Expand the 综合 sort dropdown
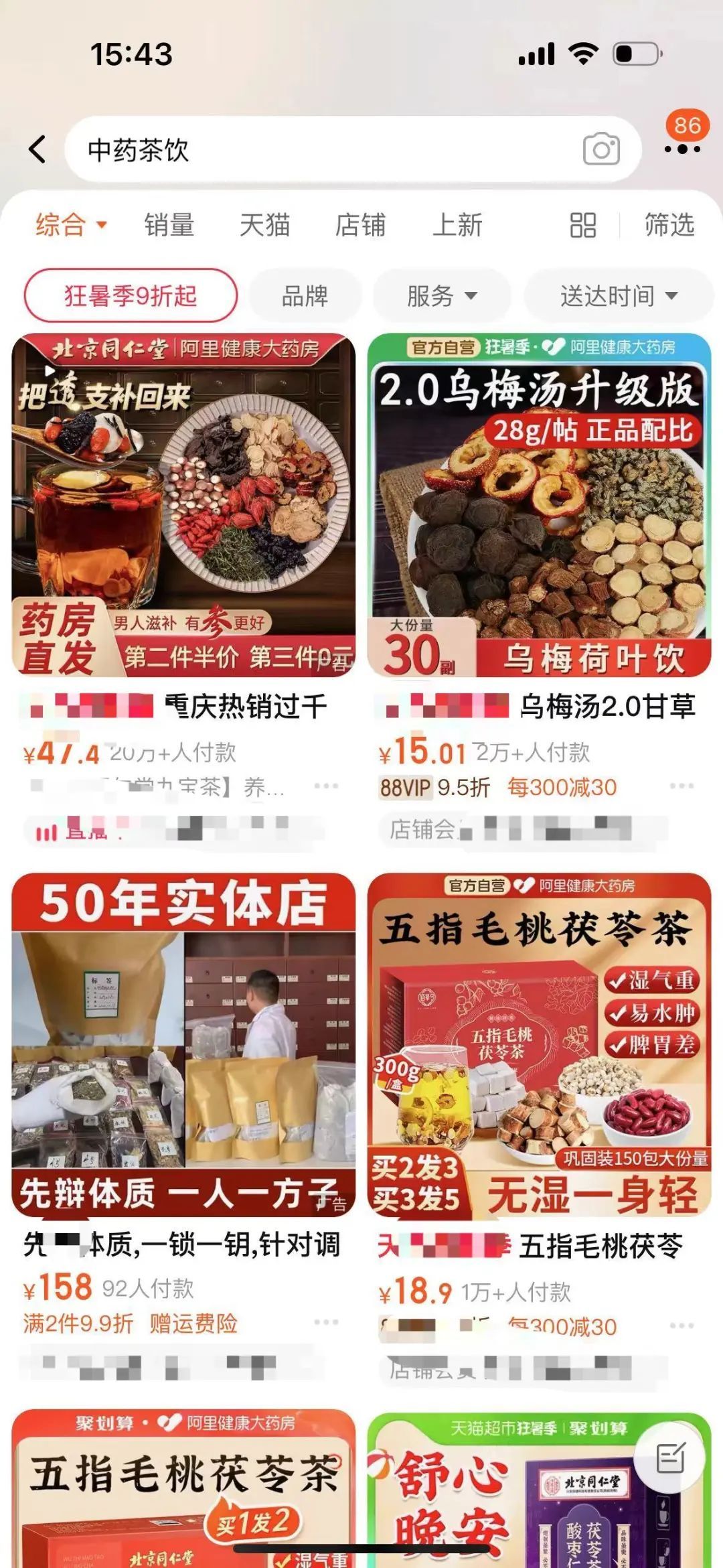723x1568 pixels. click(x=71, y=225)
